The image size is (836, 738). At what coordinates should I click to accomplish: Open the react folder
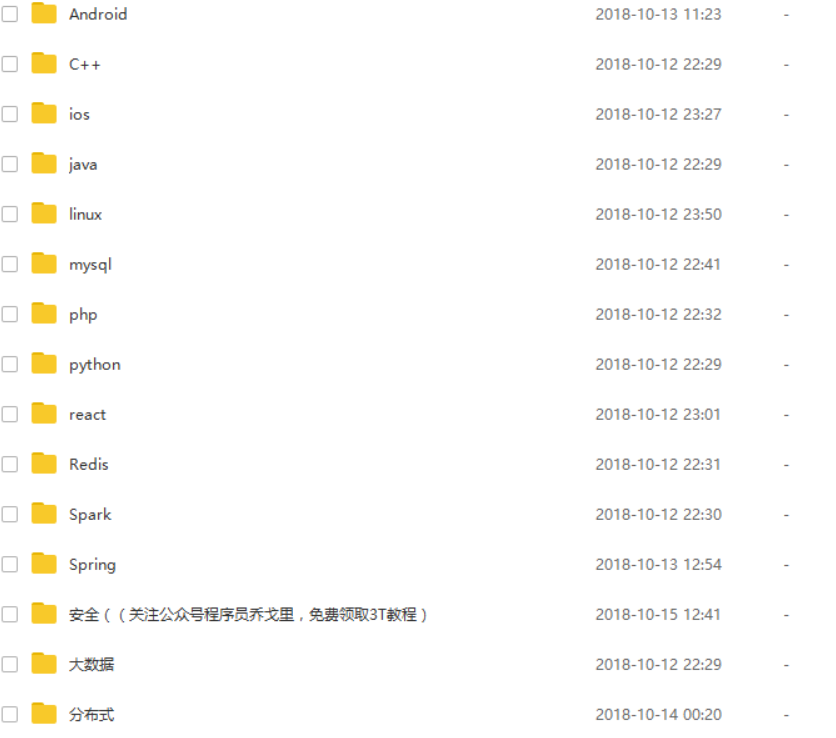87,414
